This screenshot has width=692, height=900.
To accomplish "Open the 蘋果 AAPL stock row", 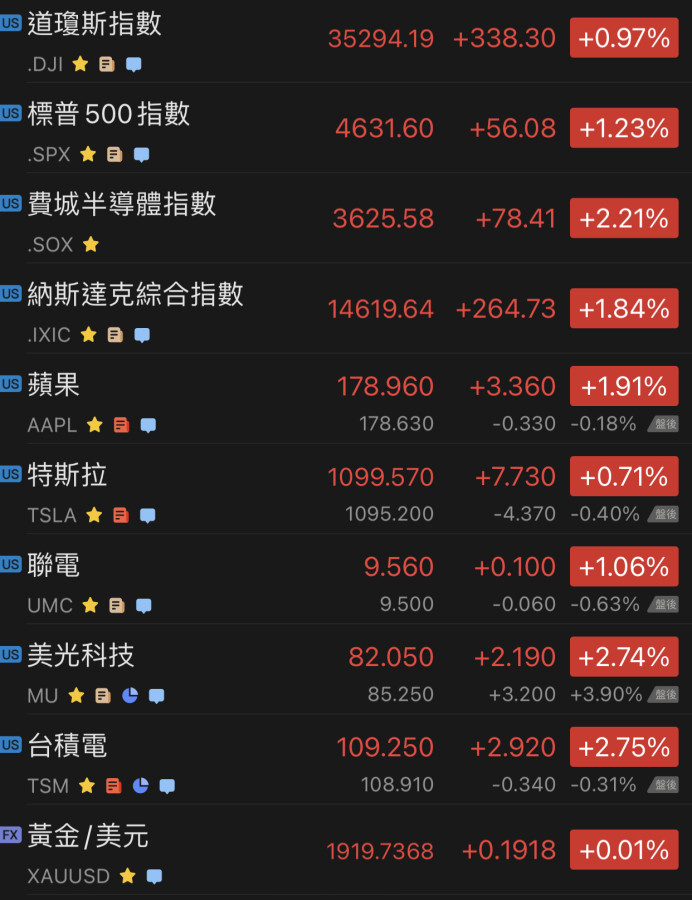I will [x=54, y=385].
